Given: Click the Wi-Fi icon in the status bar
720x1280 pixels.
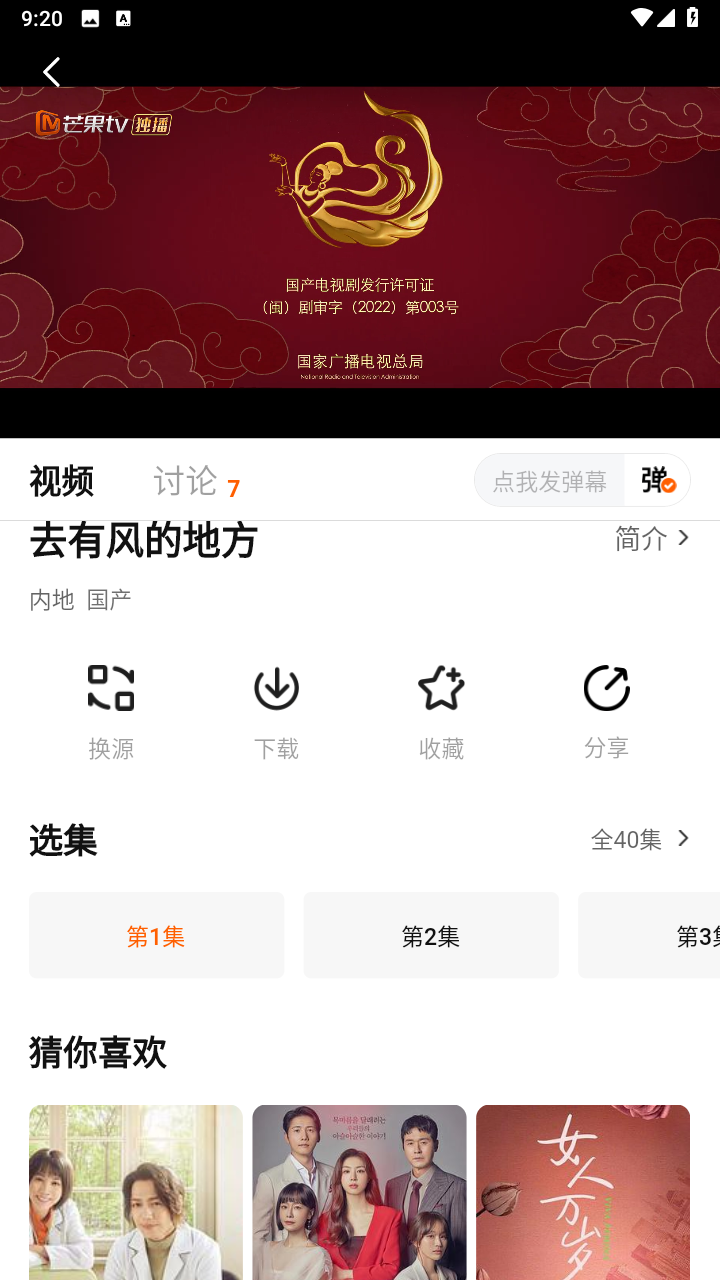Looking at the screenshot, I should [x=640, y=17].
